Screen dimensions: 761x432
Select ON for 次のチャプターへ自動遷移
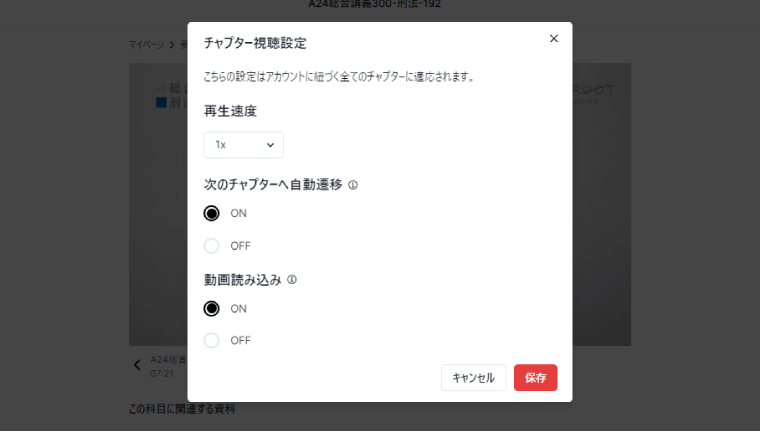point(211,213)
